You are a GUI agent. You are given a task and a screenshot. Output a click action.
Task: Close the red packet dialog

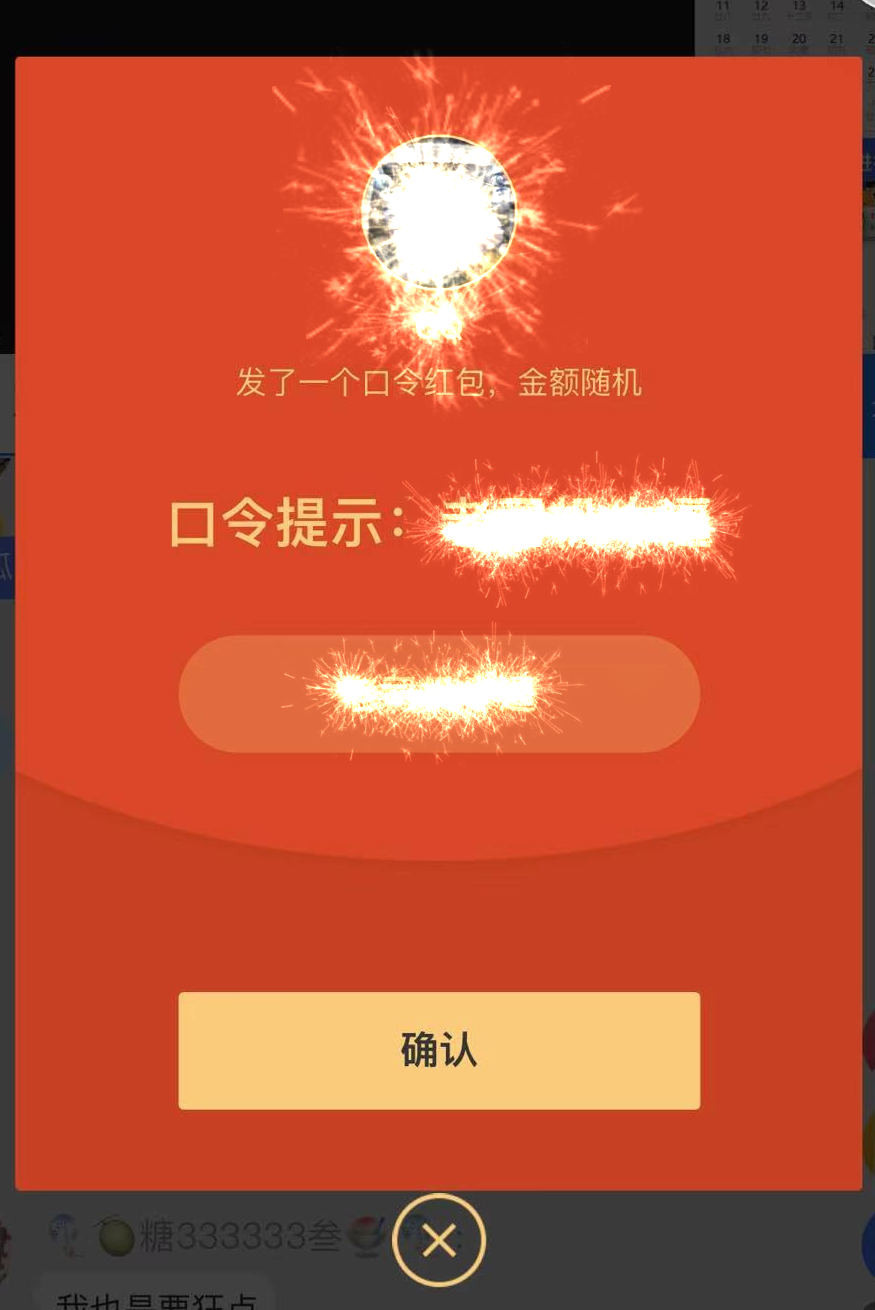(x=439, y=1240)
